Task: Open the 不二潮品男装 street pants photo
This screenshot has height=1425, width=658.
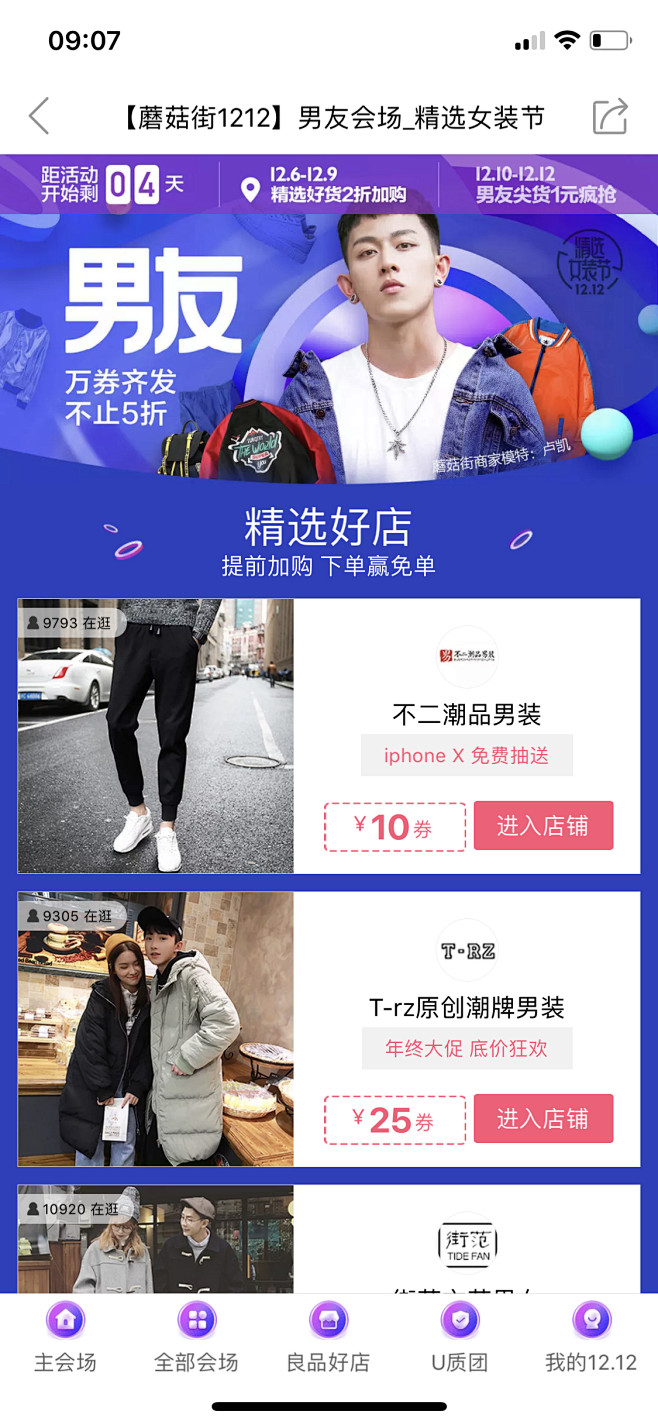Action: pos(156,736)
